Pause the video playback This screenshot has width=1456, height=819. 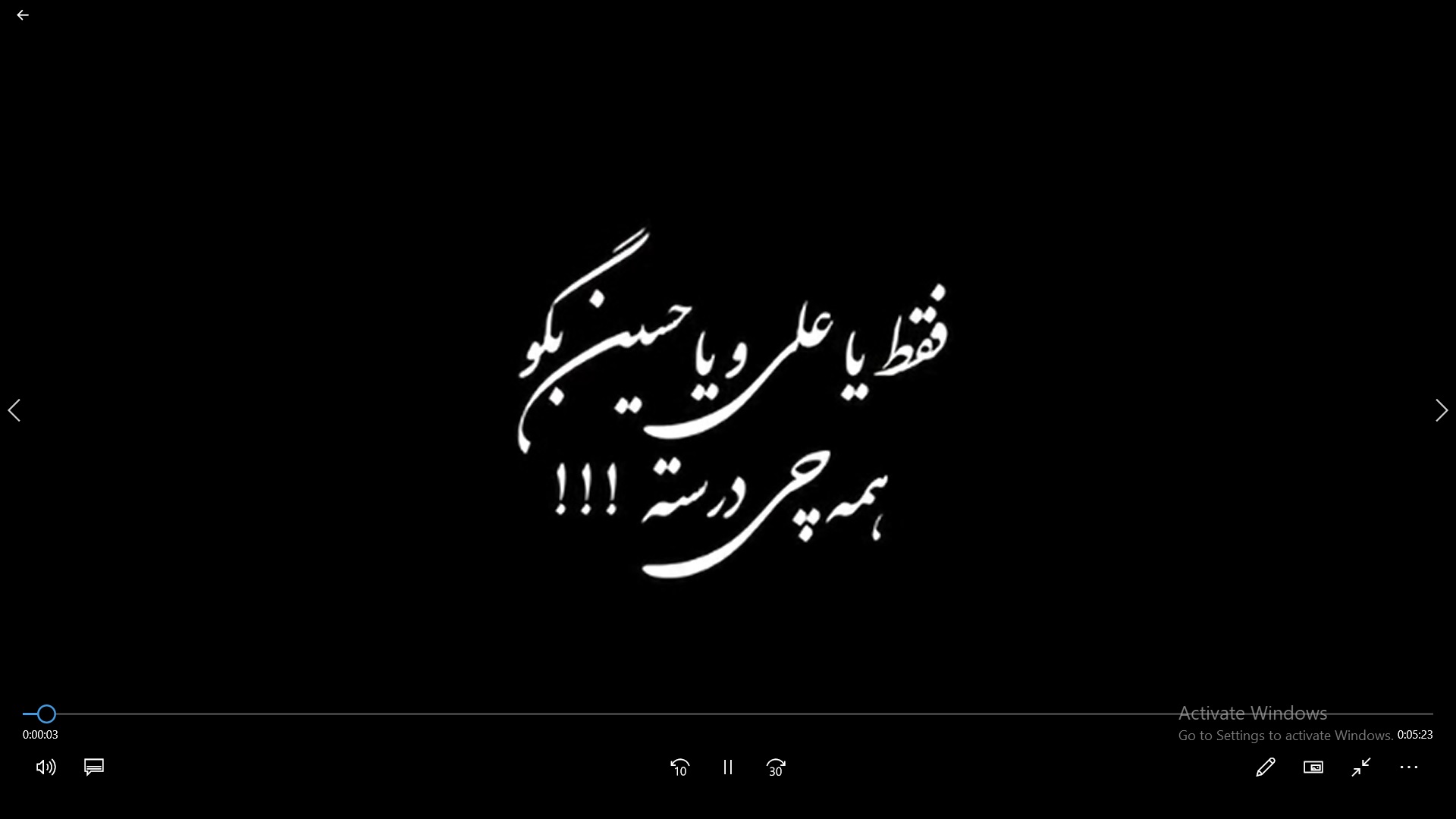[728, 767]
